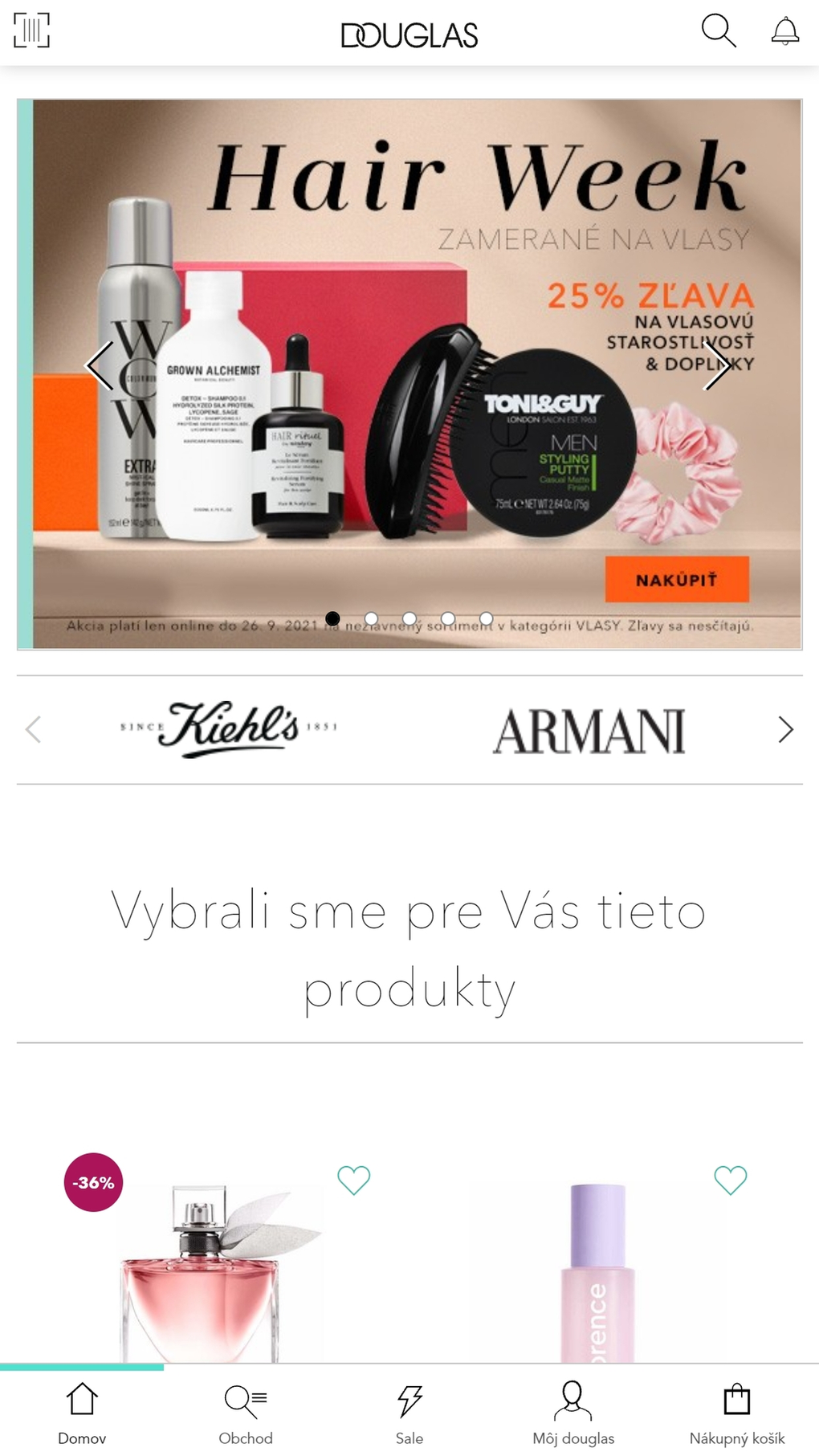Go to the Domov tab
The width and height of the screenshot is (819, 1456).
pyautogui.click(x=82, y=1411)
